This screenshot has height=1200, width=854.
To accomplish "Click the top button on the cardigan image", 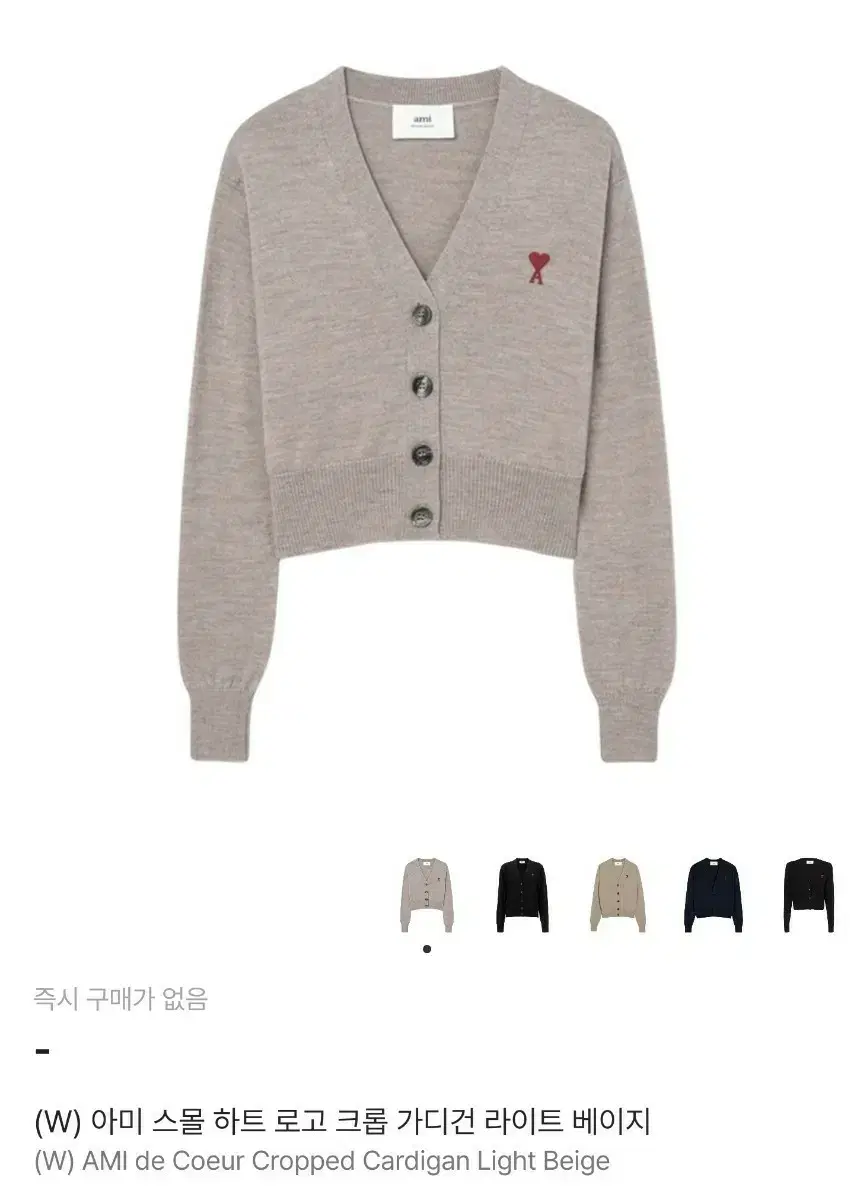I will click(421, 314).
